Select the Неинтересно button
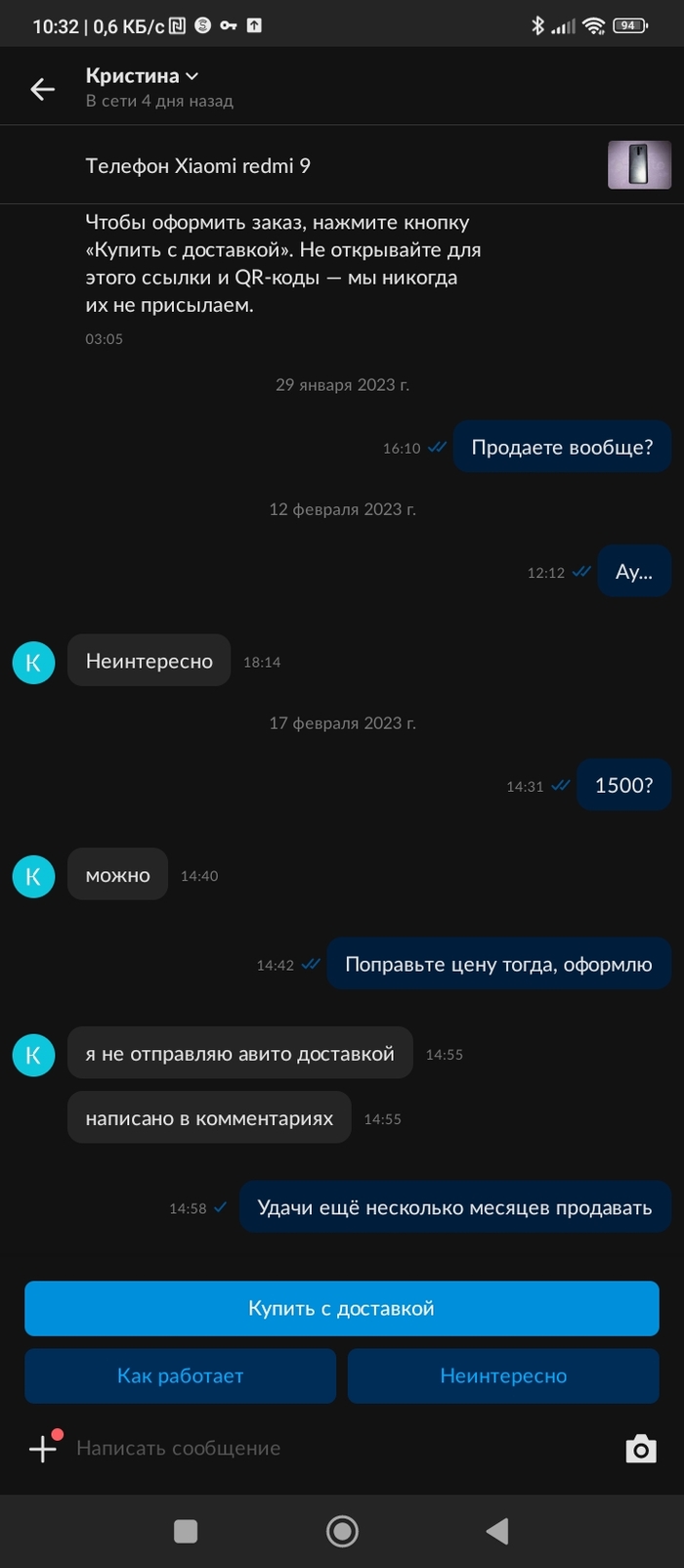 [x=503, y=1375]
